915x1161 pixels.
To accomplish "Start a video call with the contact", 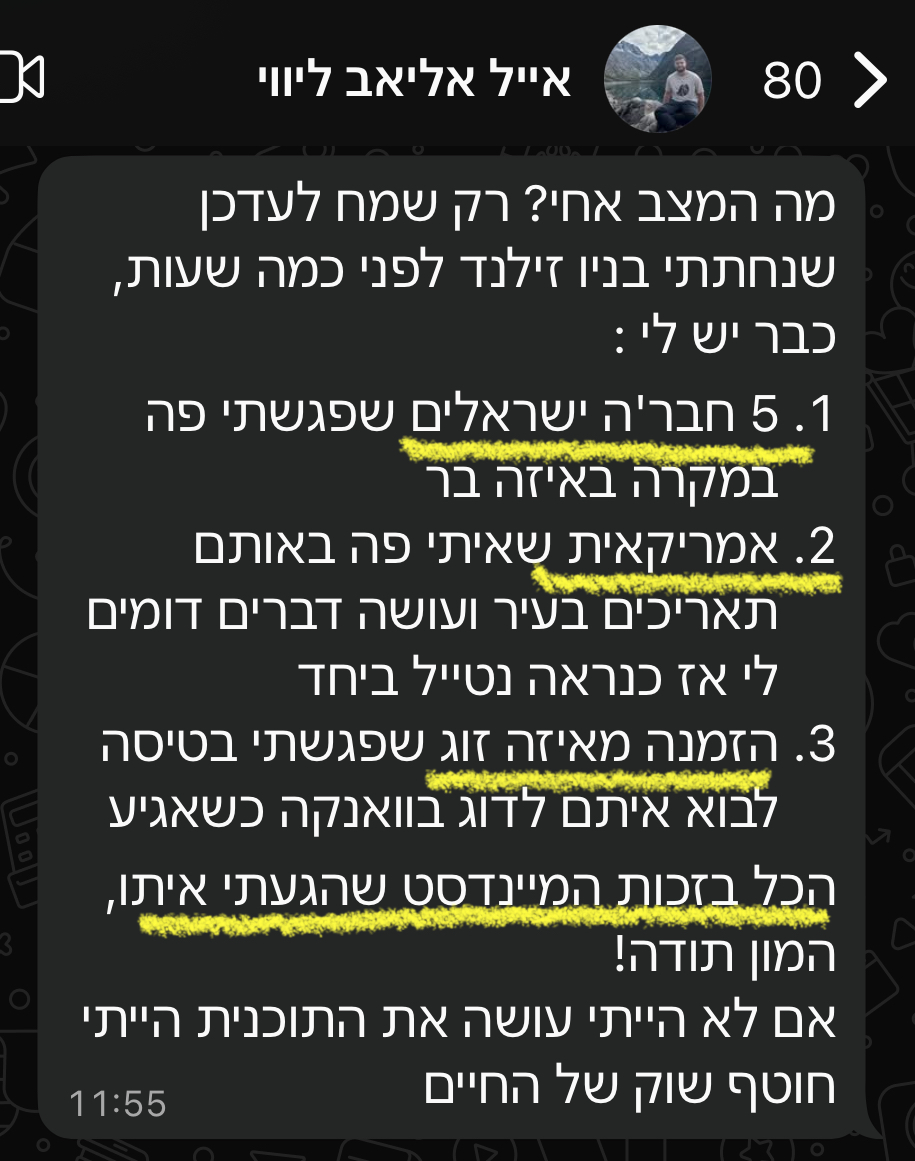I will [22, 78].
